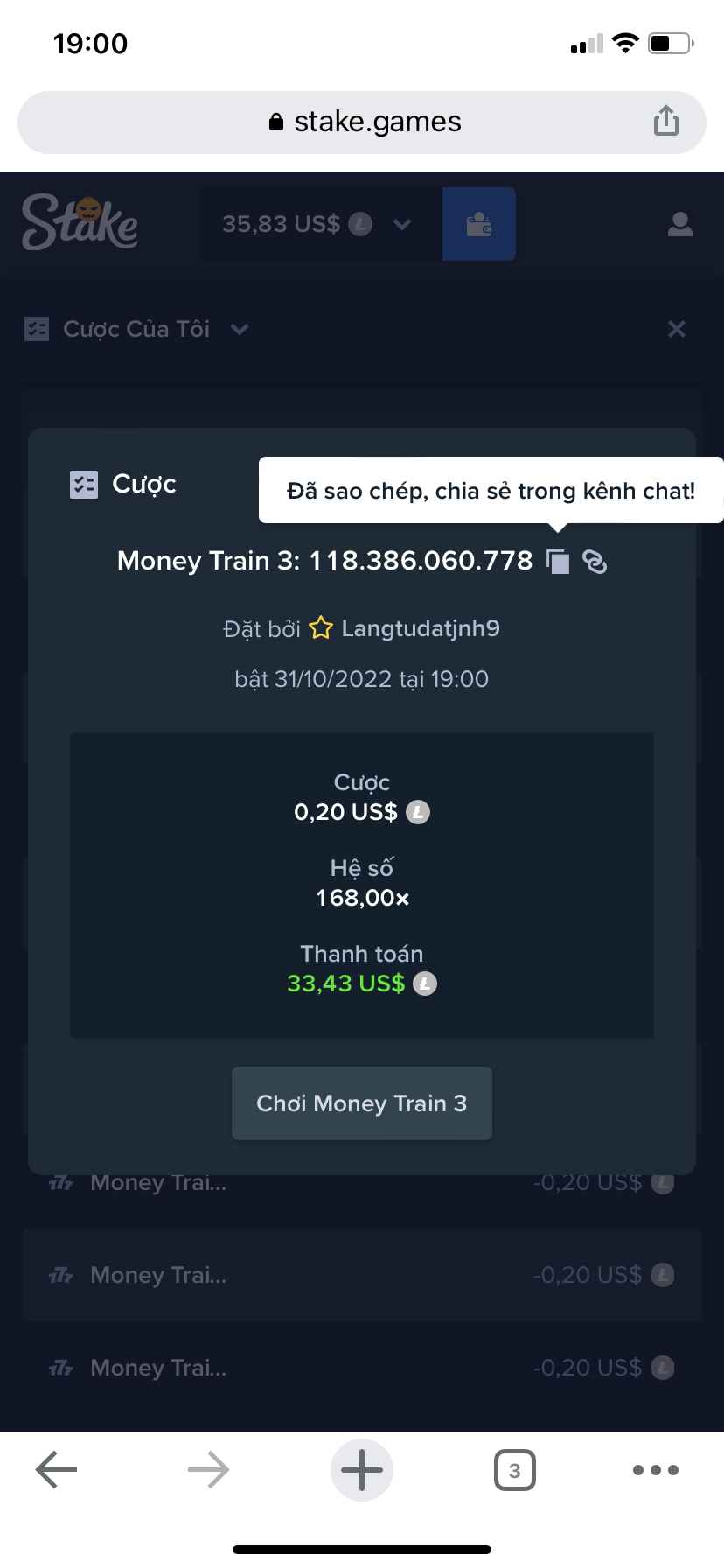
Task: Show the 3 open tabs
Action: pos(515,1470)
